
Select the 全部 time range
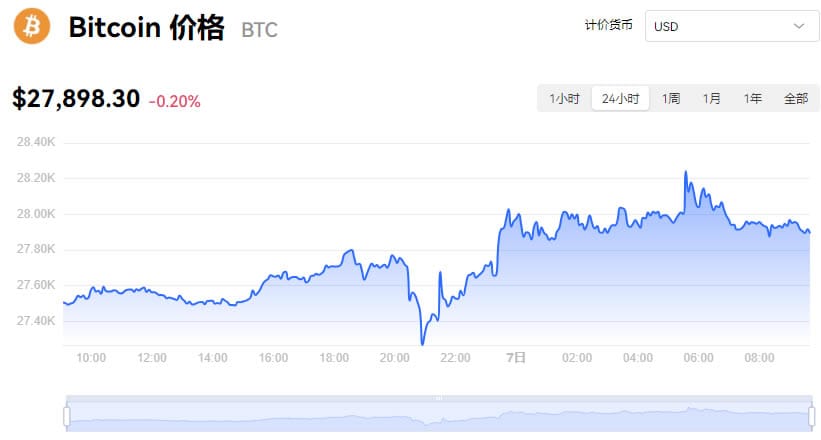[795, 98]
